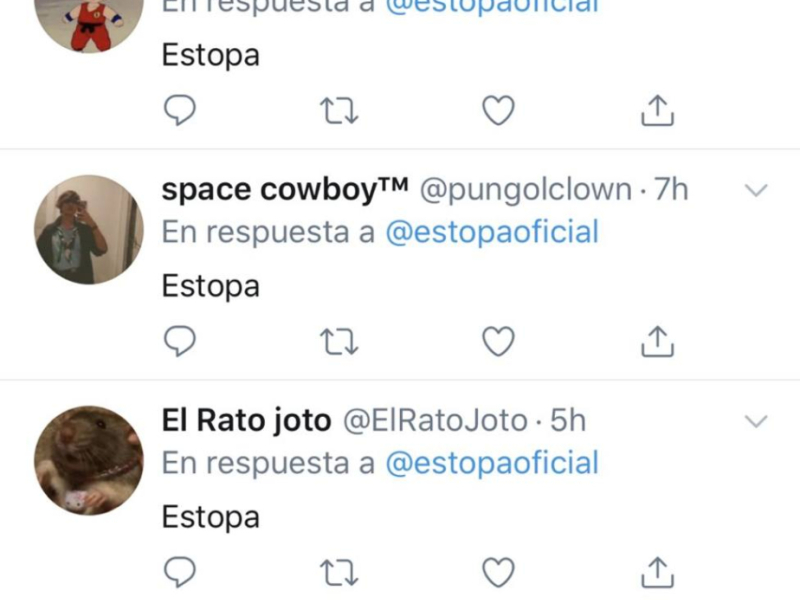Open space cowboy's profile picture
The height and width of the screenshot is (600, 800).
84,230
